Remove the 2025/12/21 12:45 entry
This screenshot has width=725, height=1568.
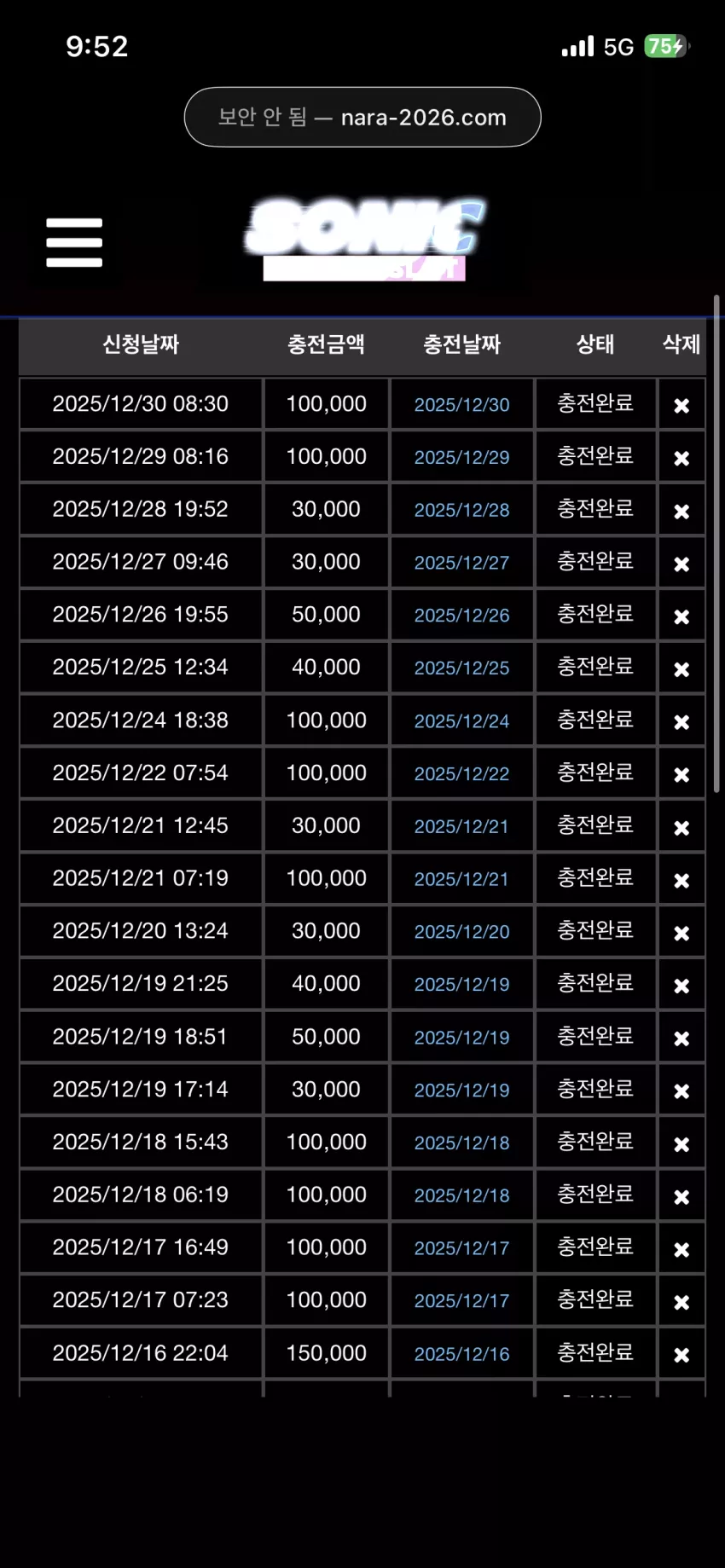(x=681, y=828)
